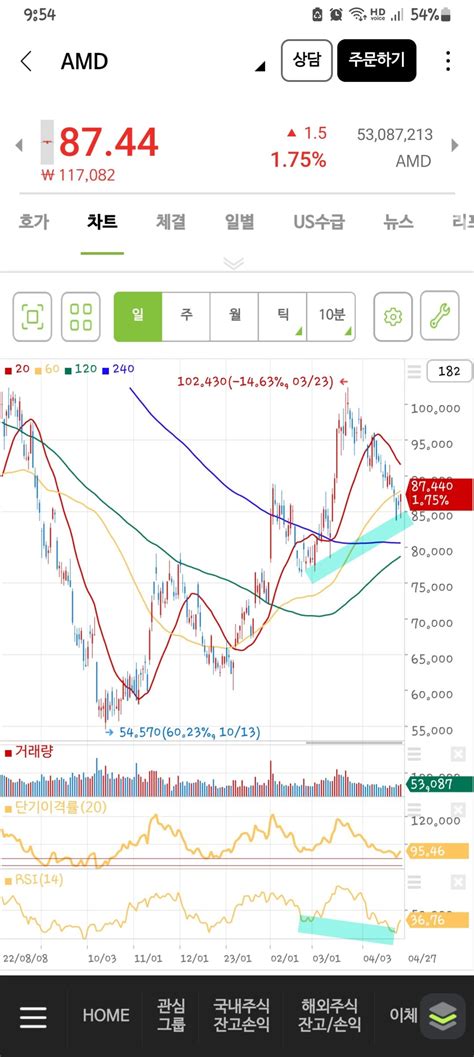Image resolution: width=474 pixels, height=1057 pixels.
Task: Go back with the top-left arrow
Action: click(26, 61)
